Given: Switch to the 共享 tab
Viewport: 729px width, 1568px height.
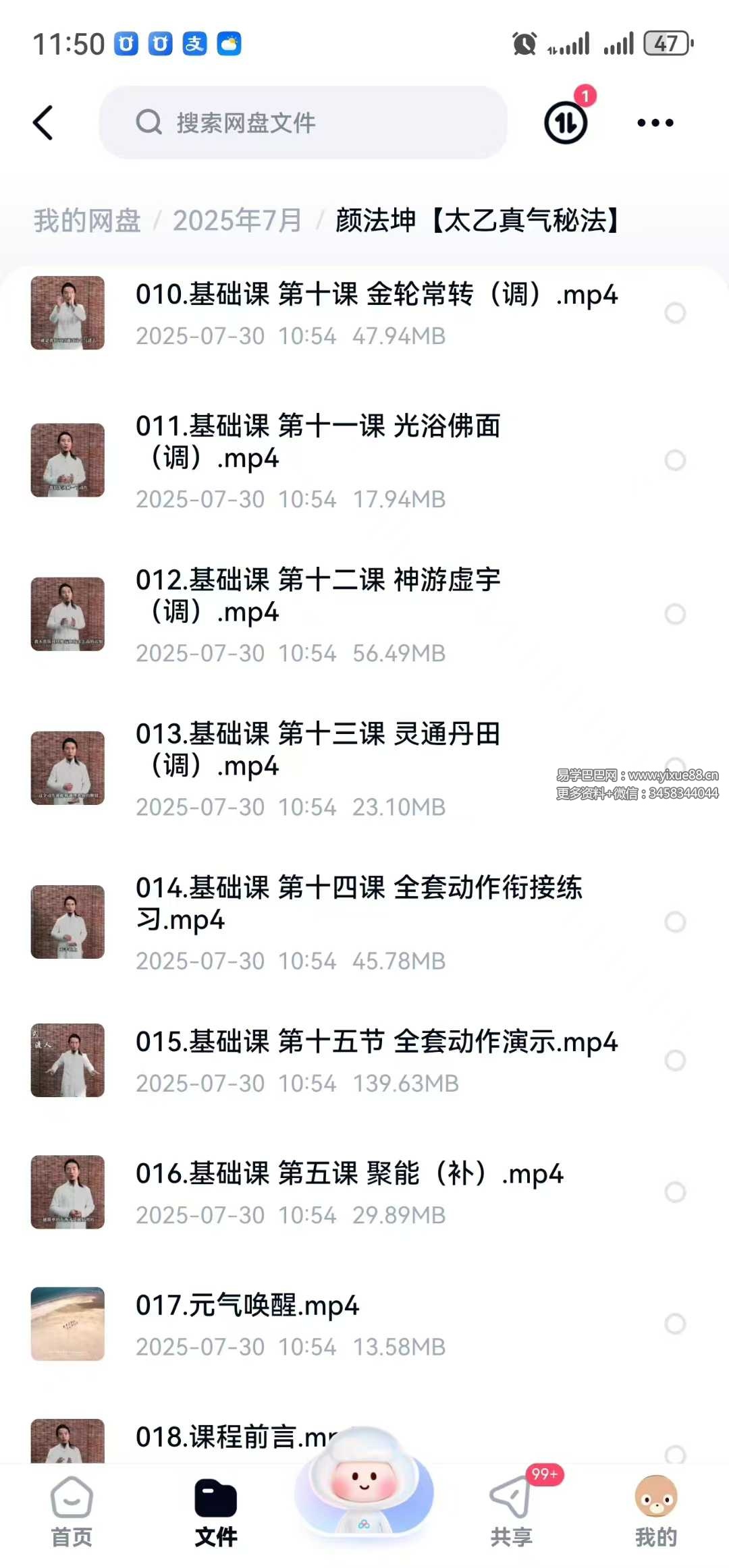Looking at the screenshot, I should (511, 1511).
